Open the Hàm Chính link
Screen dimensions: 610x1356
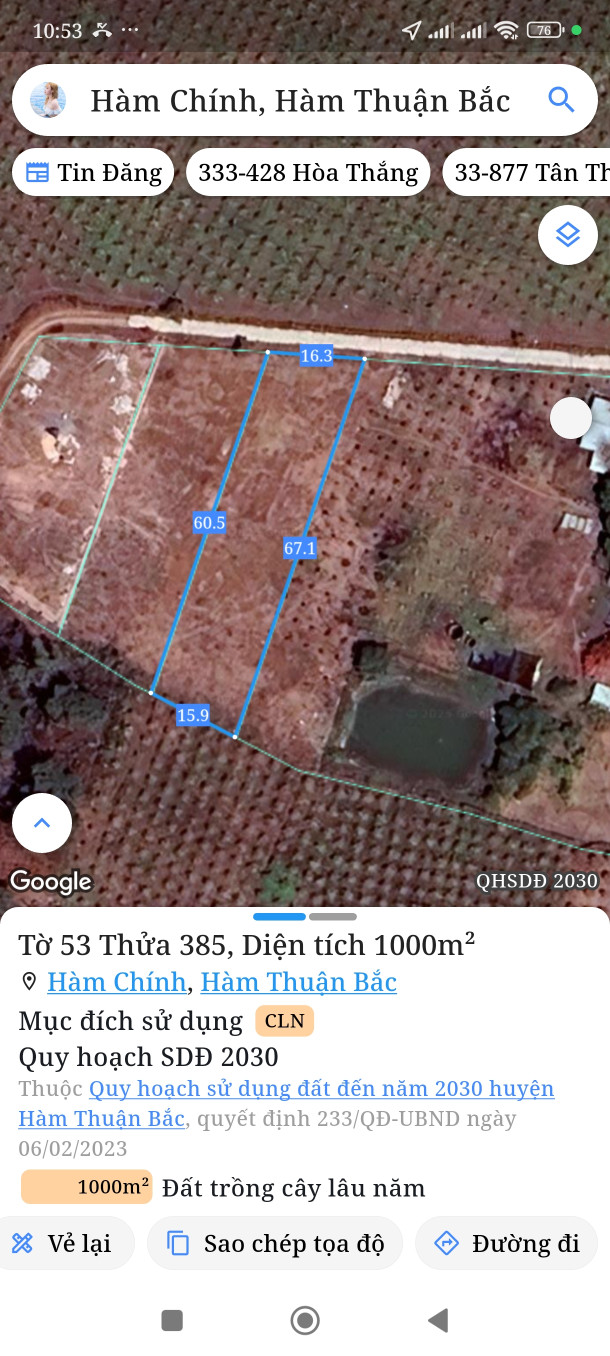click(x=116, y=982)
